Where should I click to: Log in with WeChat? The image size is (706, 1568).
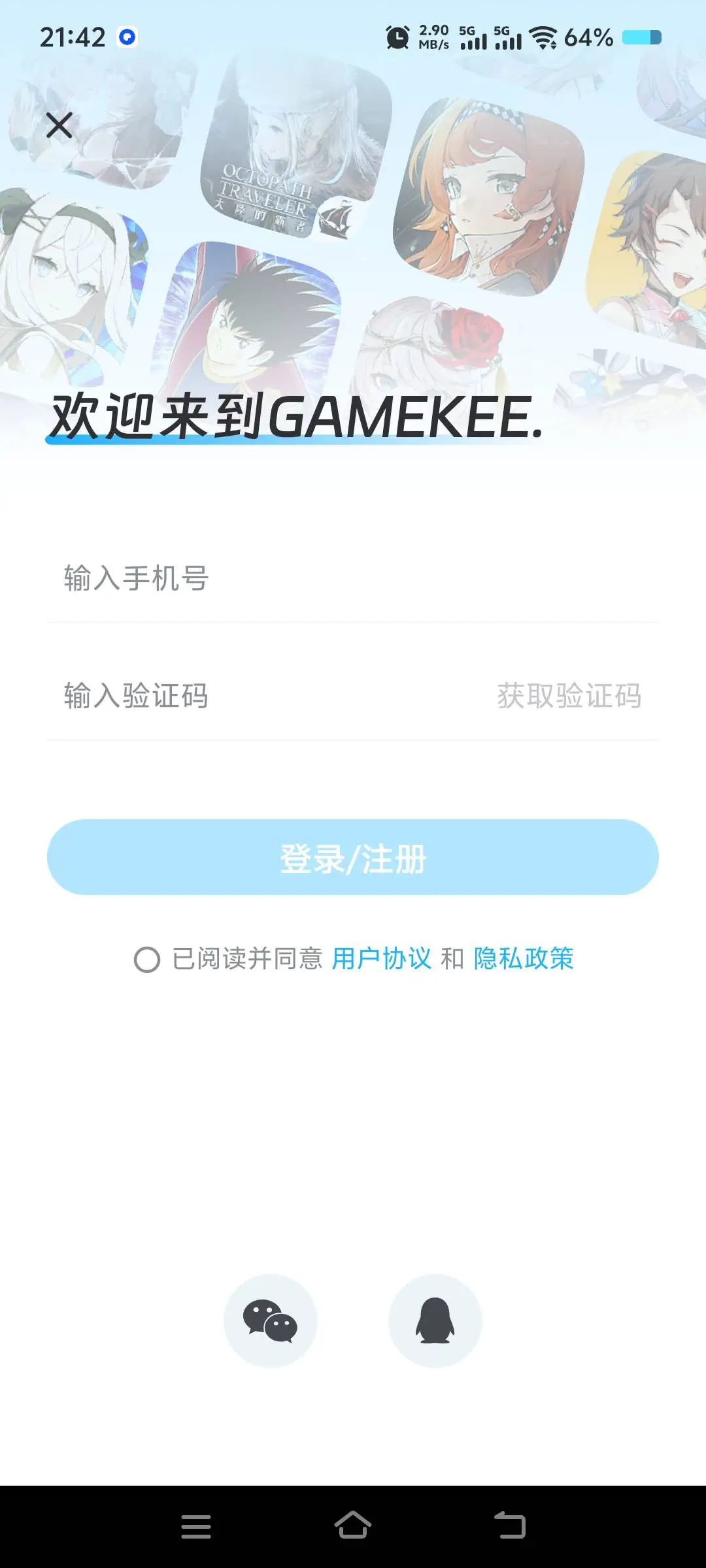pos(271,1320)
